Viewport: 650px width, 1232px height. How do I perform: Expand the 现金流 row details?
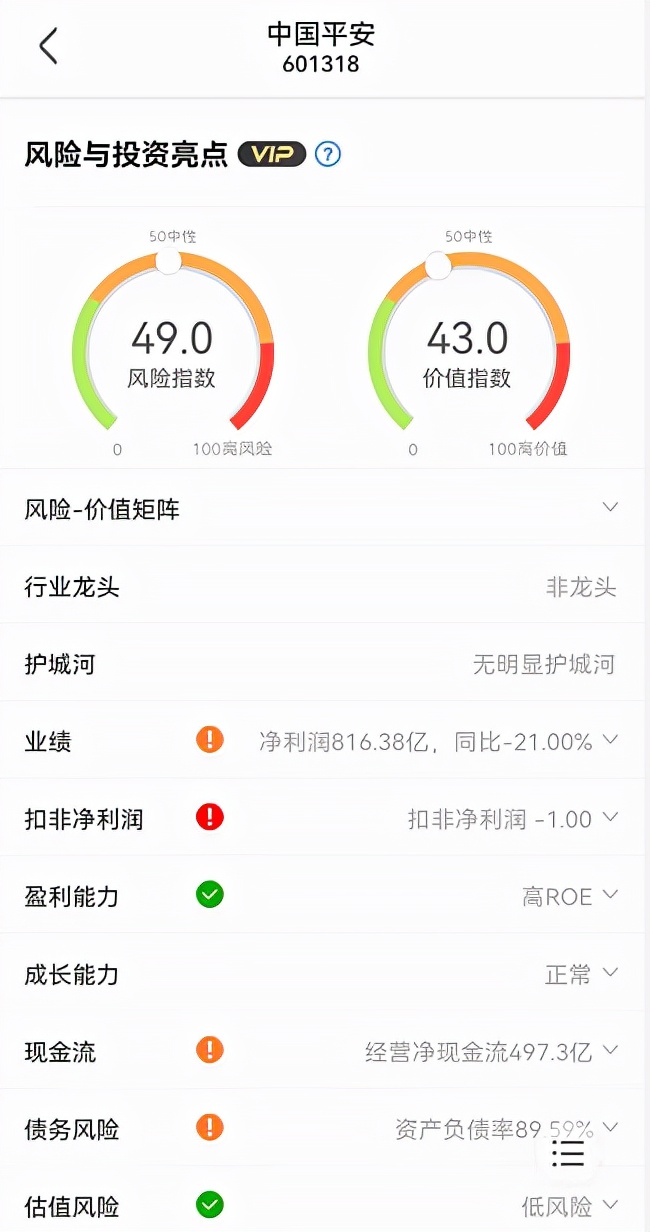click(x=610, y=1050)
